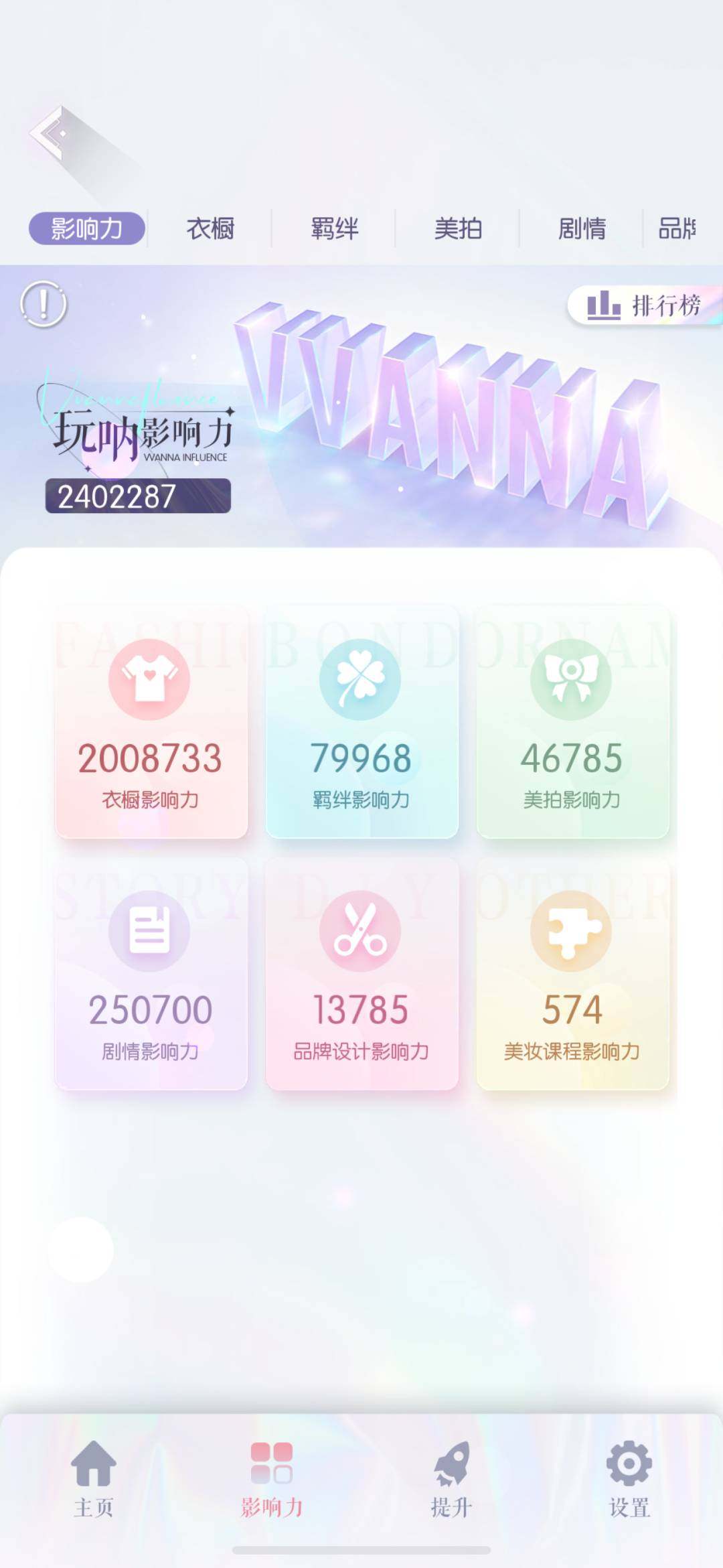Open the exclamation info icon
The width and height of the screenshot is (723, 1568).
click(44, 304)
